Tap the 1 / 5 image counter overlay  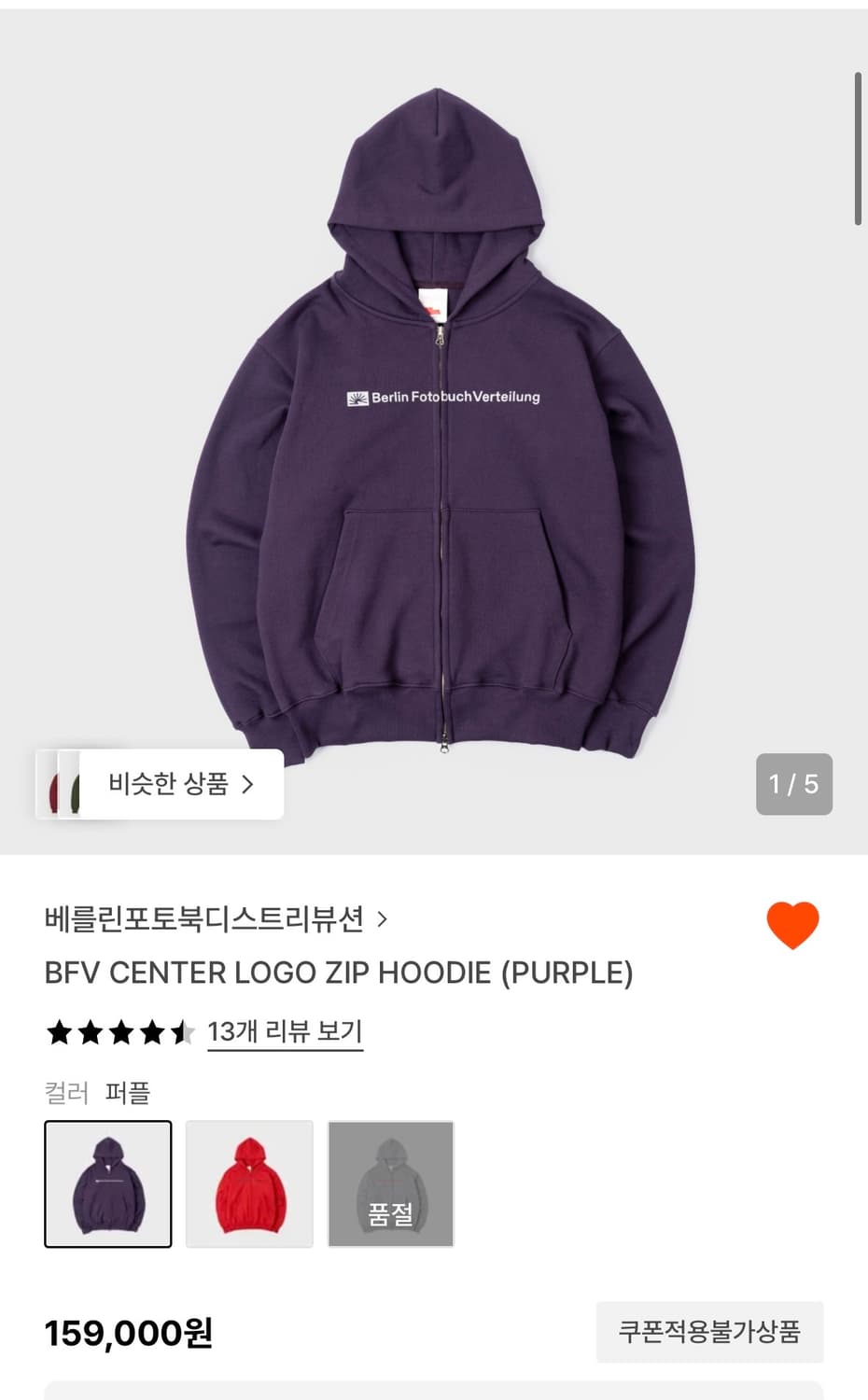click(x=792, y=784)
